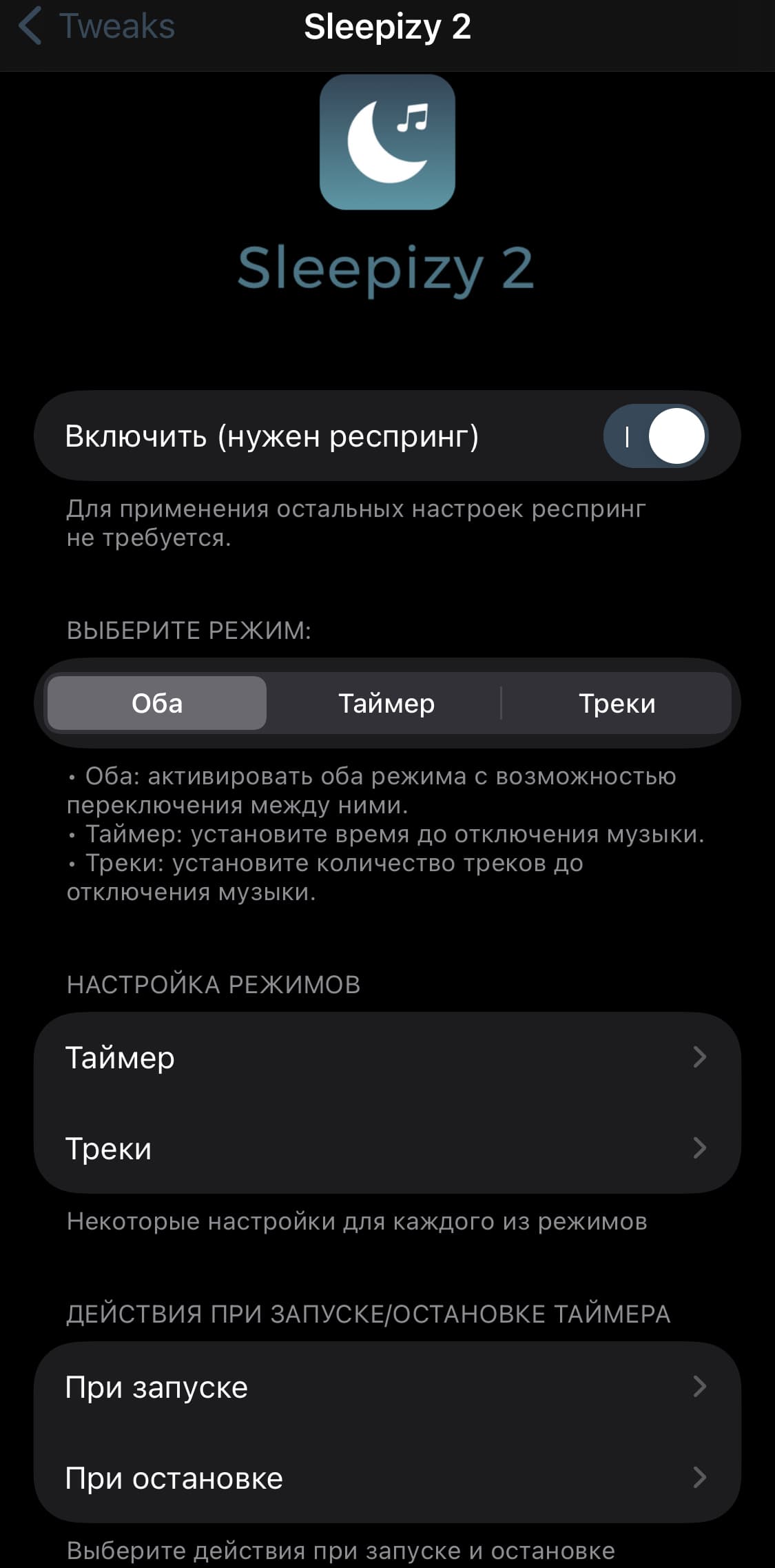Viewport: 775px width, 1568px height.
Task: Open the При запуске actions row
Action: tap(387, 1387)
